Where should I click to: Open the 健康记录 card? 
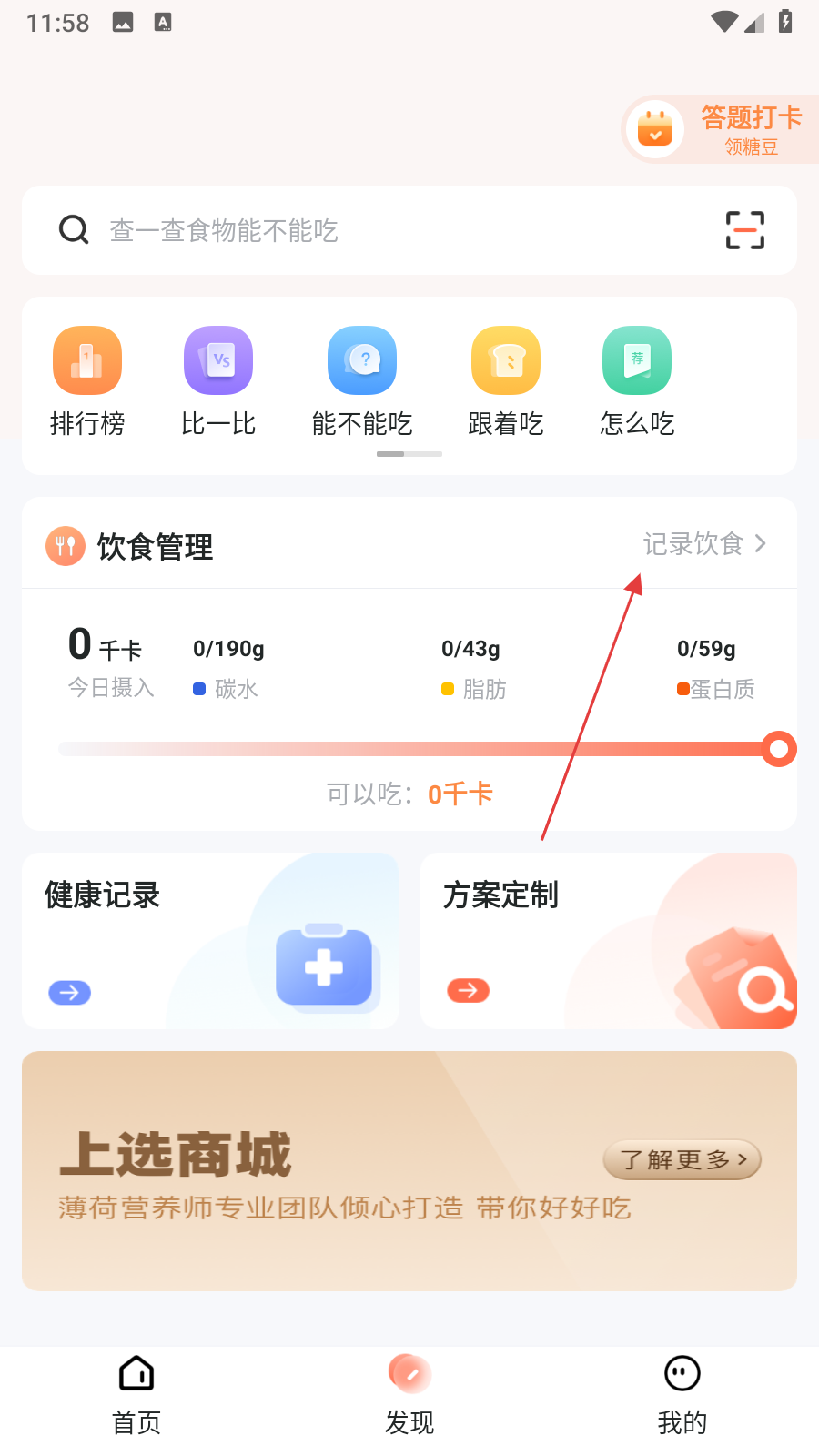(x=210, y=941)
